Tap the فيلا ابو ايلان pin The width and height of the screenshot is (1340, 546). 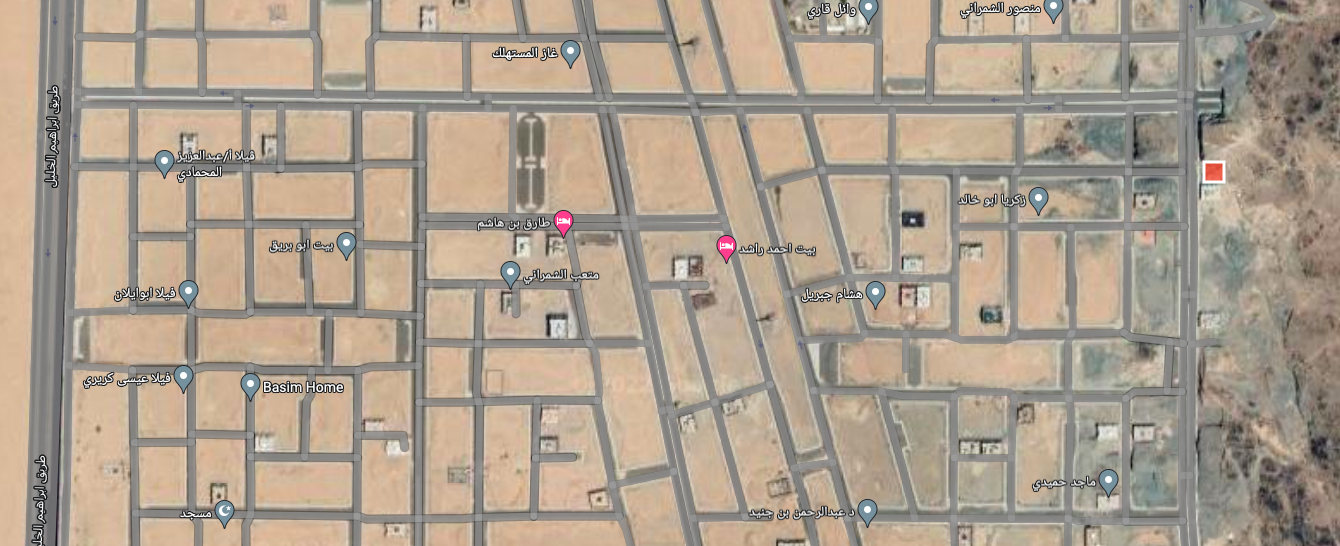coord(188,292)
